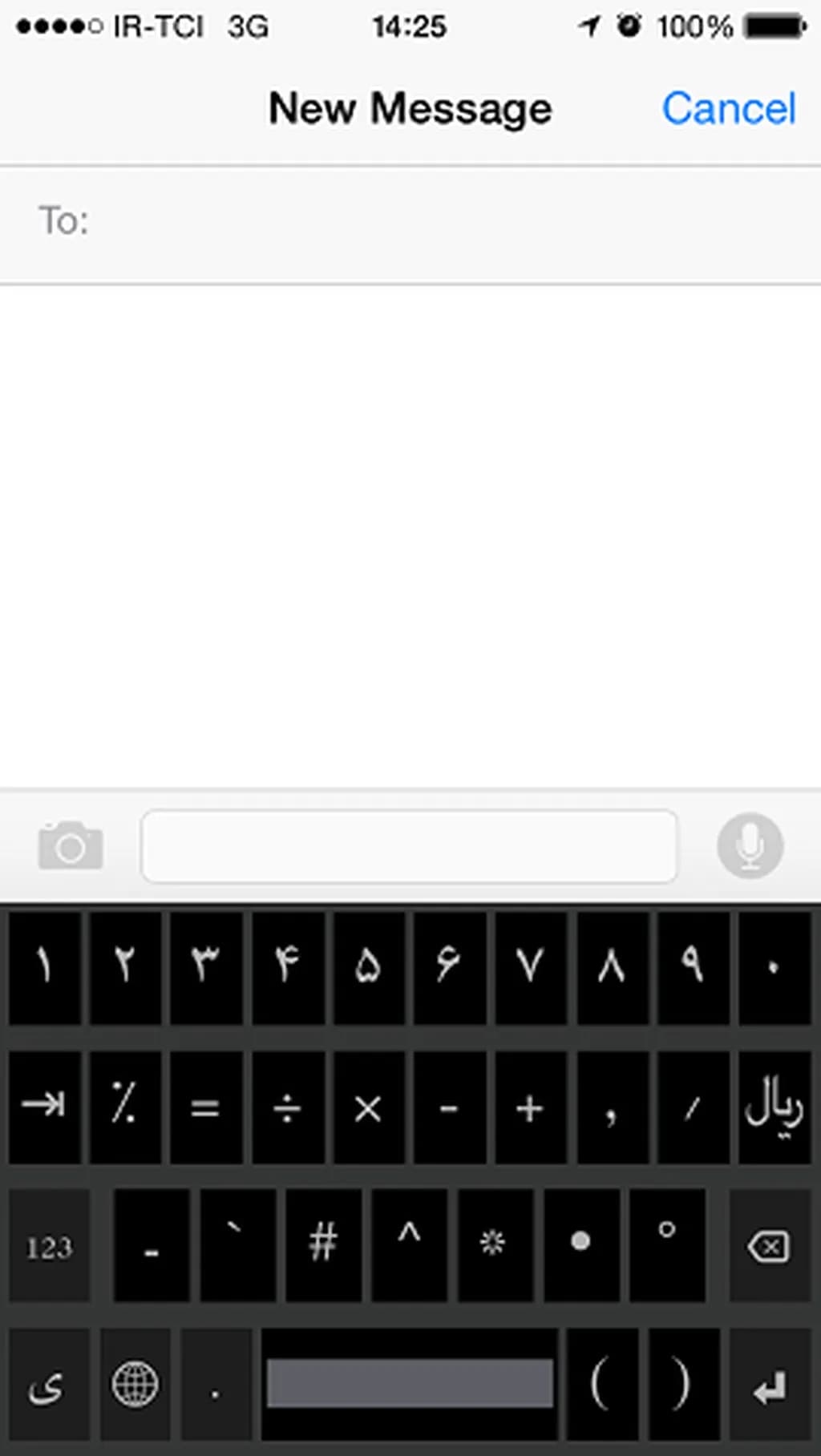821x1456 pixels.
Task: Tap the percent sign key
Action: pyautogui.click(x=125, y=1107)
